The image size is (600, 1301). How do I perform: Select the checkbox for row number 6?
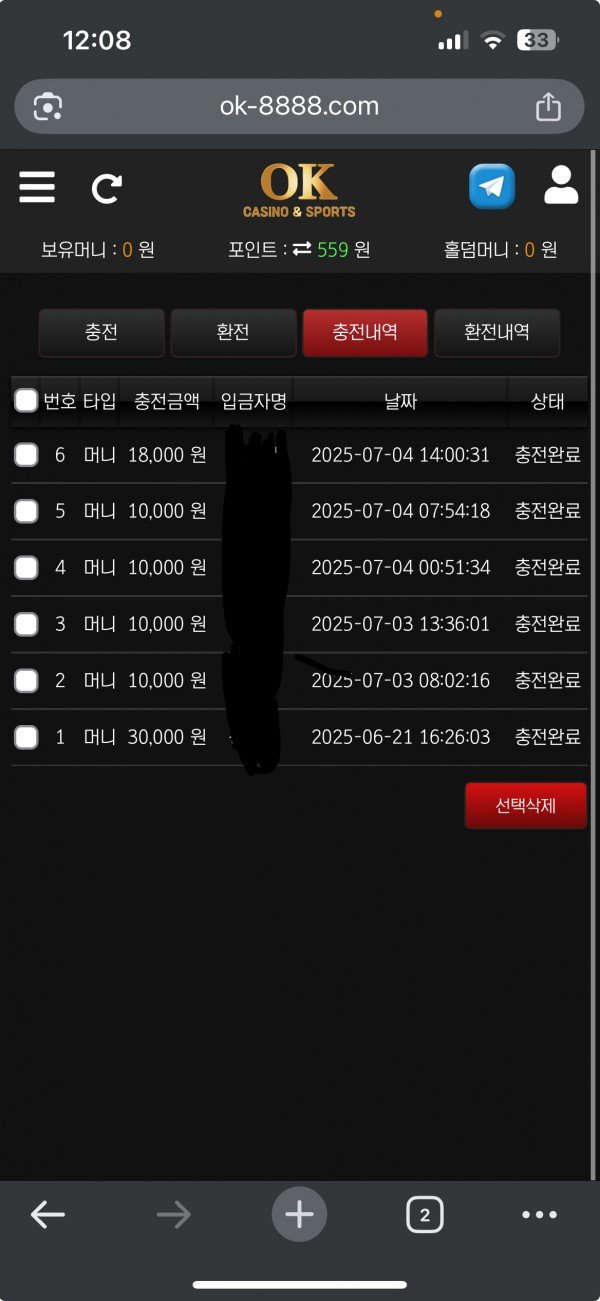(26, 455)
